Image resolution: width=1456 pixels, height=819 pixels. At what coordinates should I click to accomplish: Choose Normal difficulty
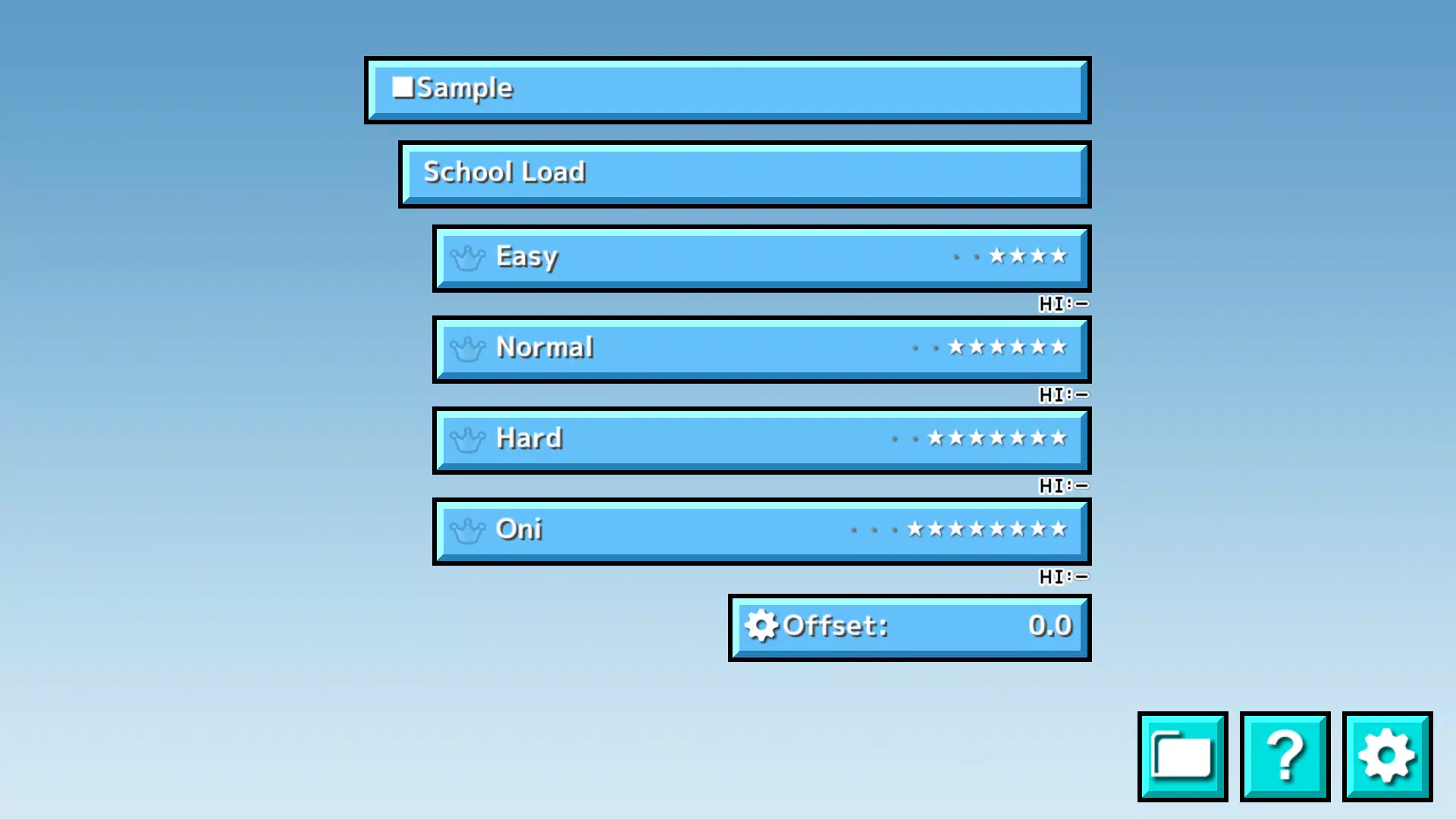tap(761, 349)
